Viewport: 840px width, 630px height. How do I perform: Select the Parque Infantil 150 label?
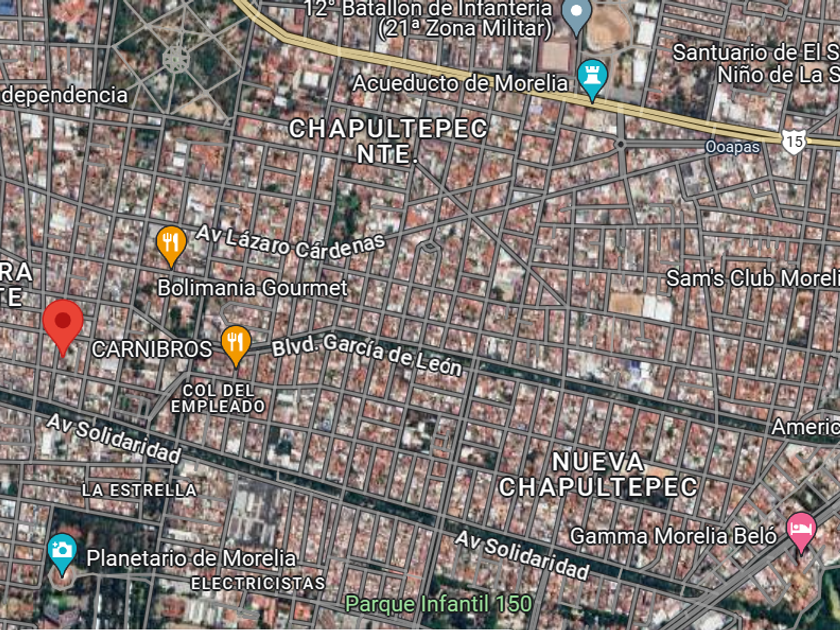[x=439, y=604]
